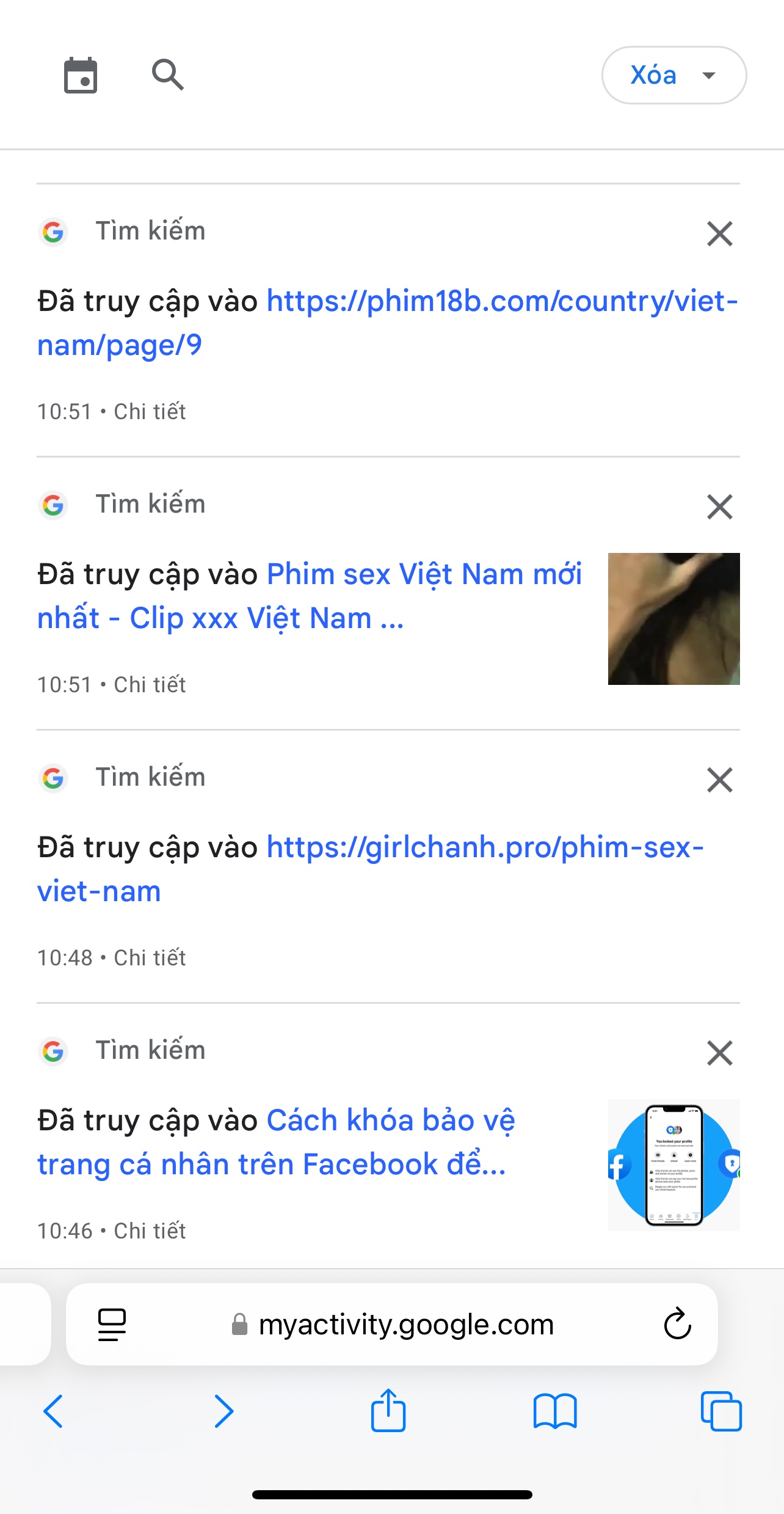Go back to the previous page

tap(53, 1411)
